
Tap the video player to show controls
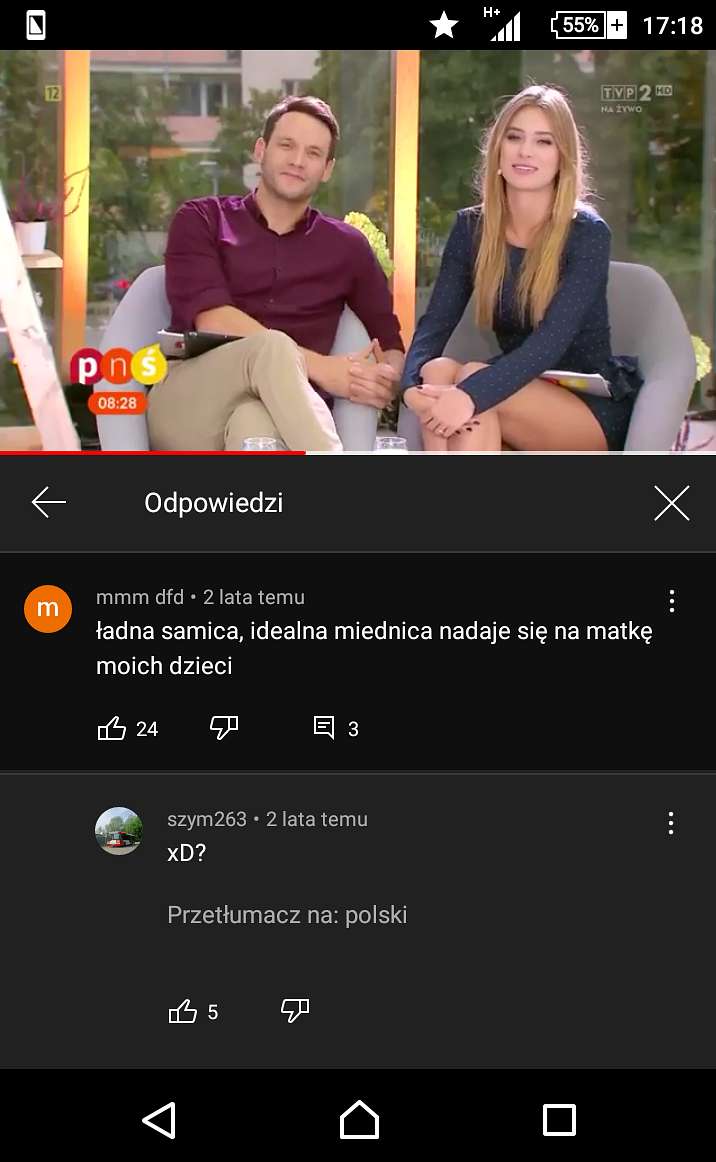point(358,250)
